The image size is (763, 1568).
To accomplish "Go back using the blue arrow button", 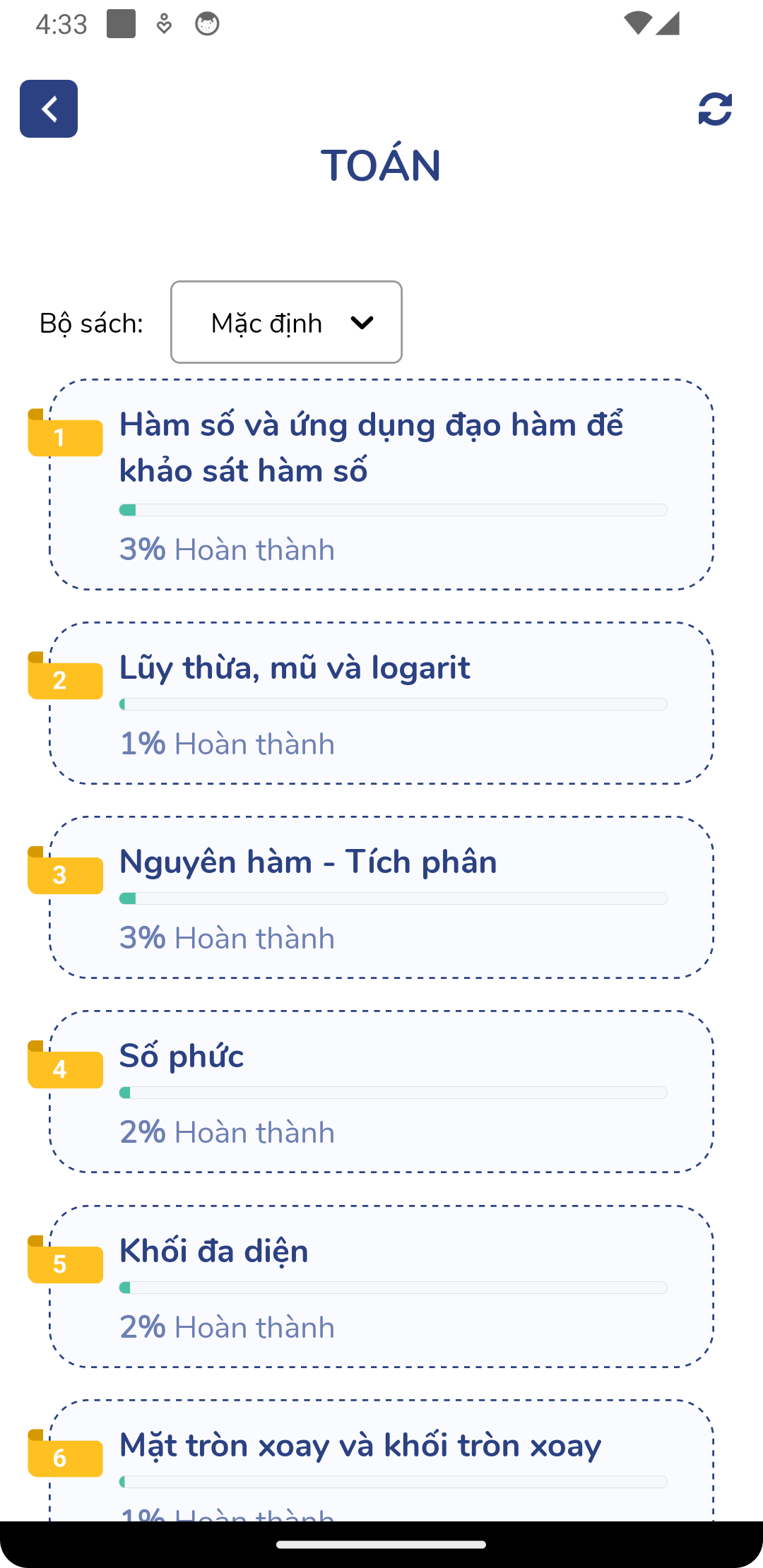I will [49, 109].
